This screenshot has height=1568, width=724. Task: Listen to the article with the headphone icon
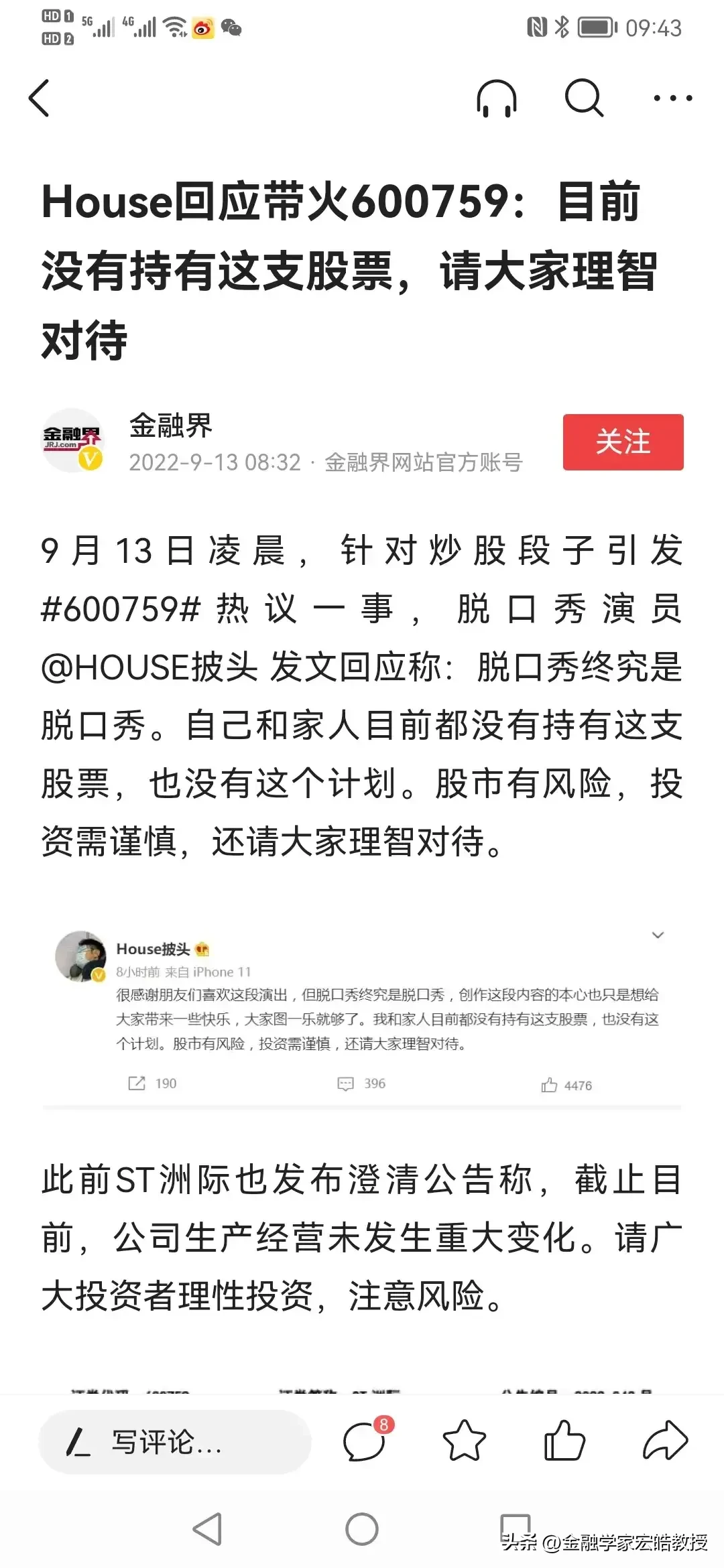click(x=496, y=99)
